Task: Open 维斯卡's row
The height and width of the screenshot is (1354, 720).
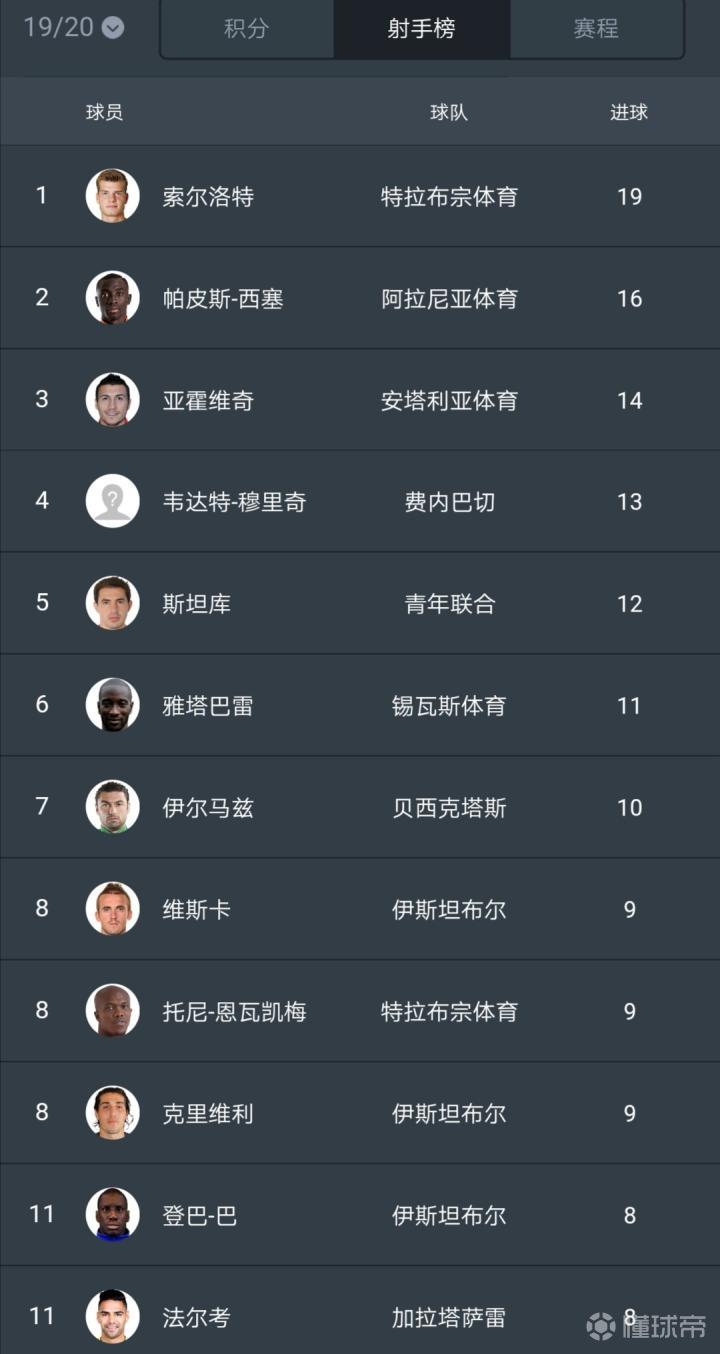Action: 360,910
